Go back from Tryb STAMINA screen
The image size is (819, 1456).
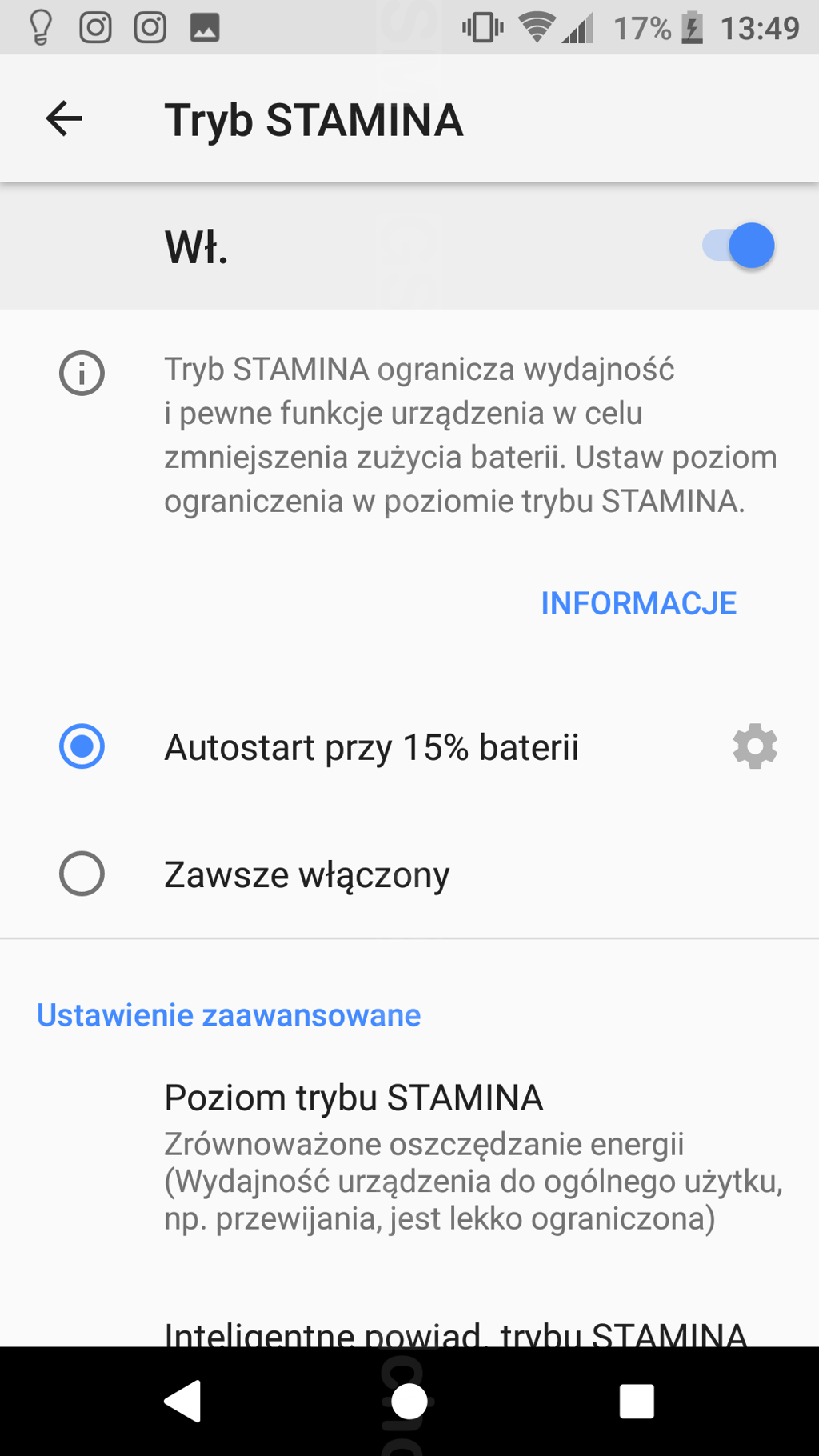coord(64,120)
